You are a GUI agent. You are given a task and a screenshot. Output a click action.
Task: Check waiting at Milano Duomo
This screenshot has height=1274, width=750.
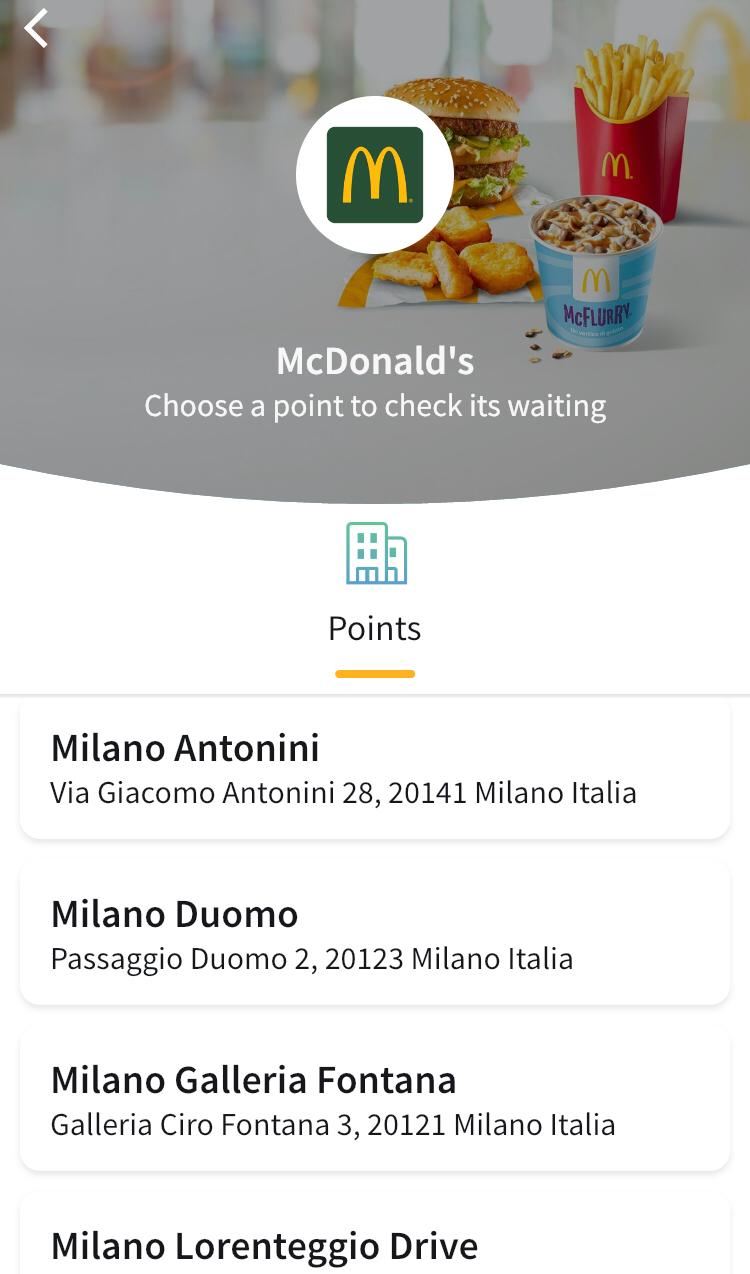(x=375, y=935)
